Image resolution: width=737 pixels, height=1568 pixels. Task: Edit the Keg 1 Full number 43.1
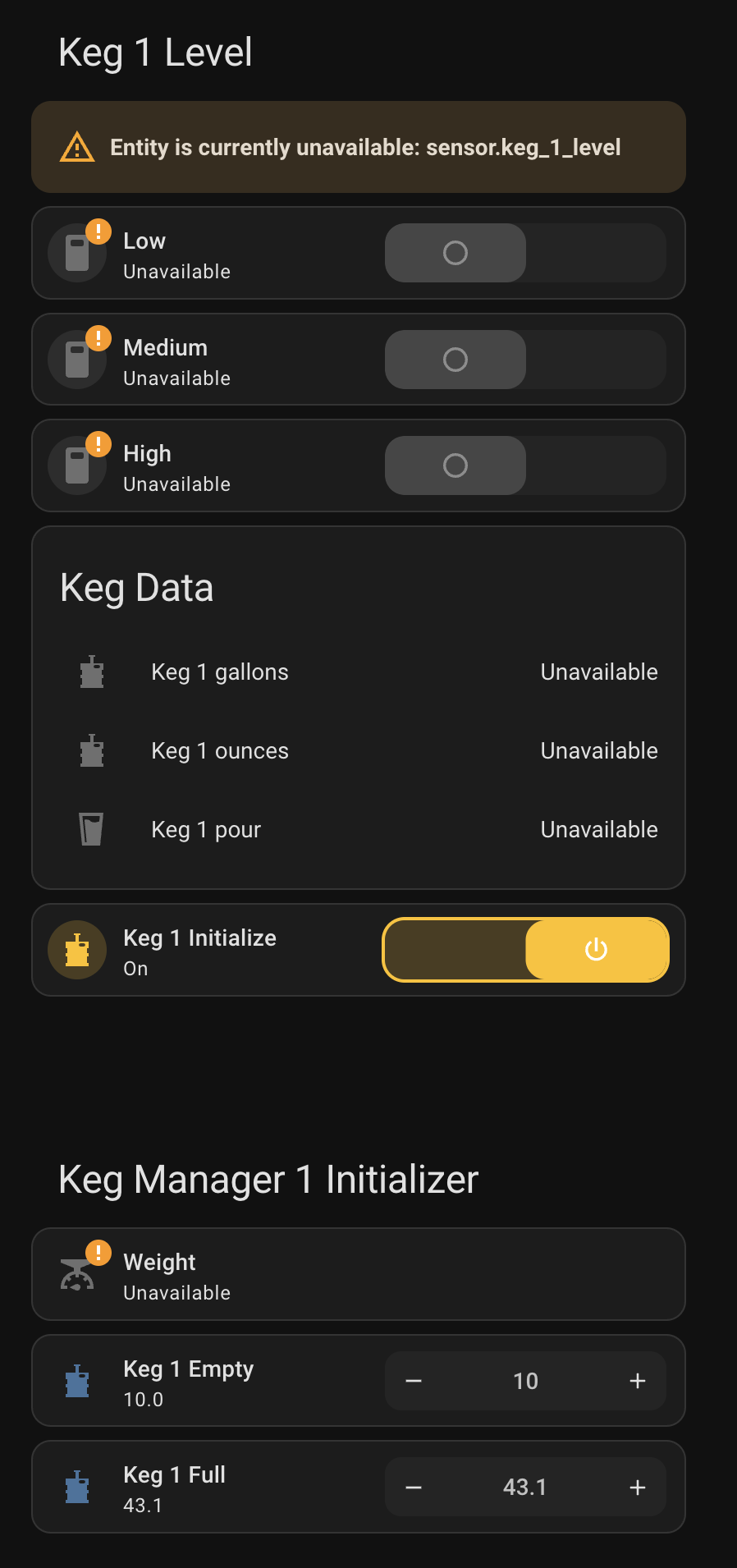pyautogui.click(x=525, y=1487)
